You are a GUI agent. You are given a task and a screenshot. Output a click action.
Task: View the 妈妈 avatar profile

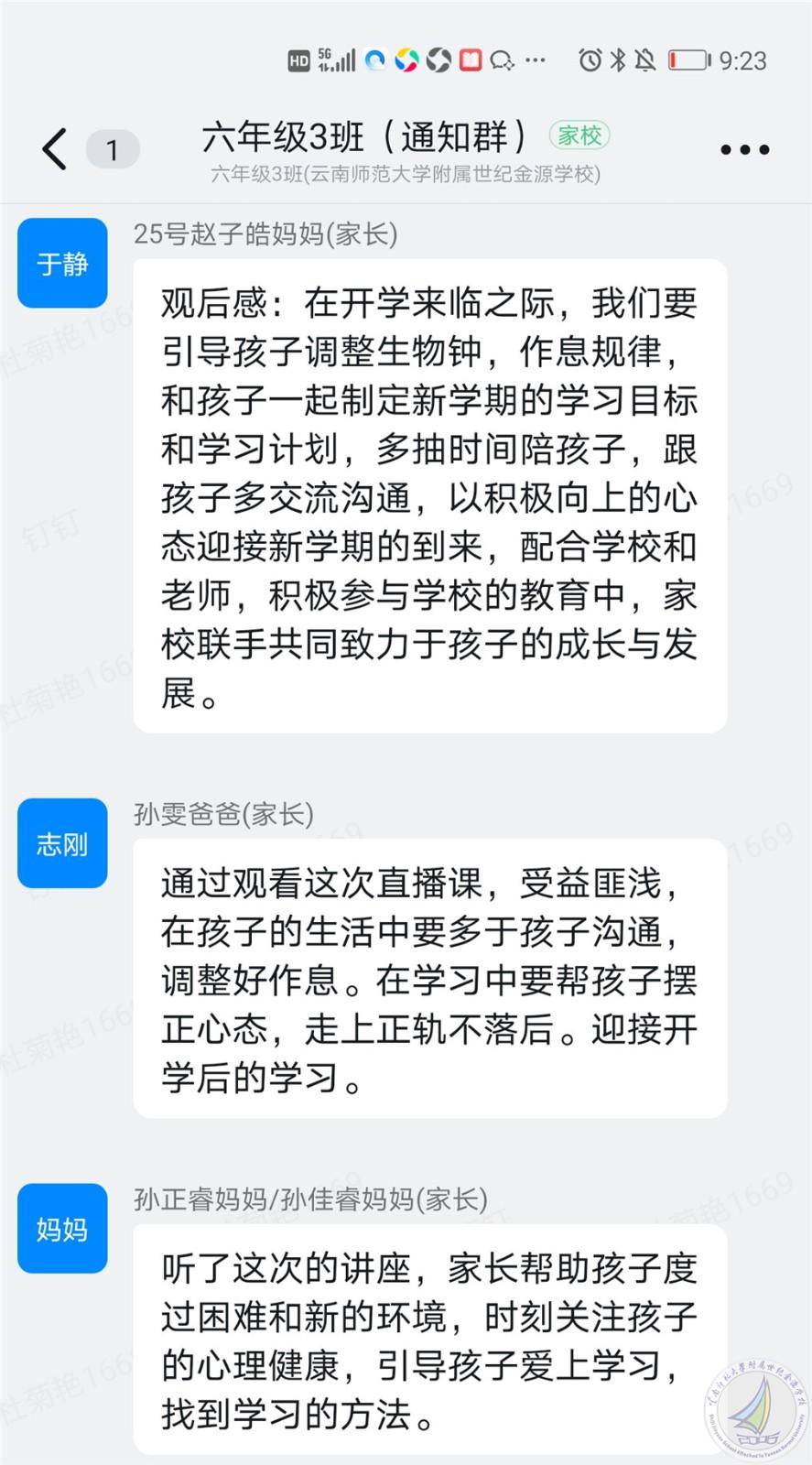(x=62, y=1228)
